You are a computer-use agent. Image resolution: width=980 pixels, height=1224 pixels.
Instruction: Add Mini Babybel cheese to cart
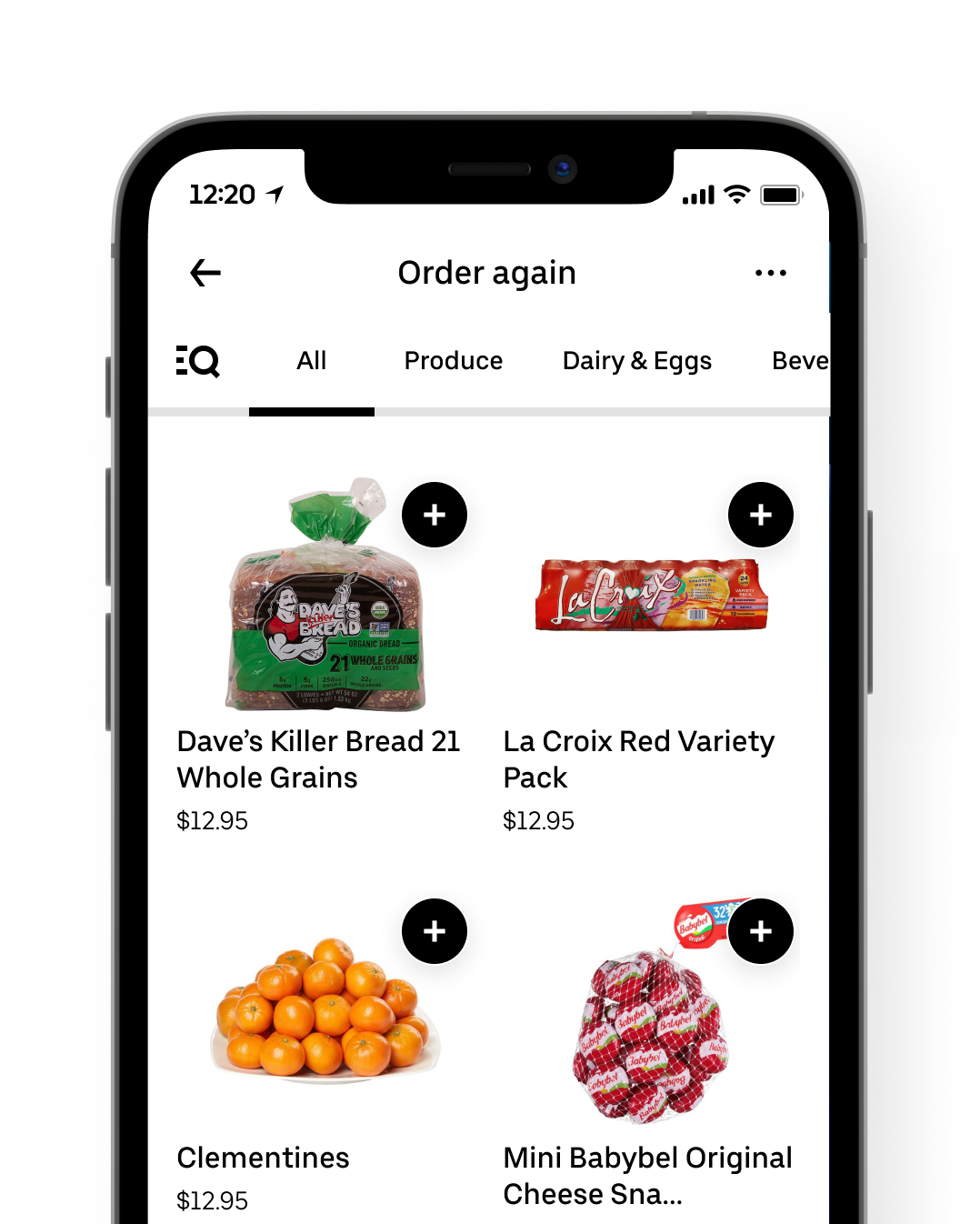[760, 931]
